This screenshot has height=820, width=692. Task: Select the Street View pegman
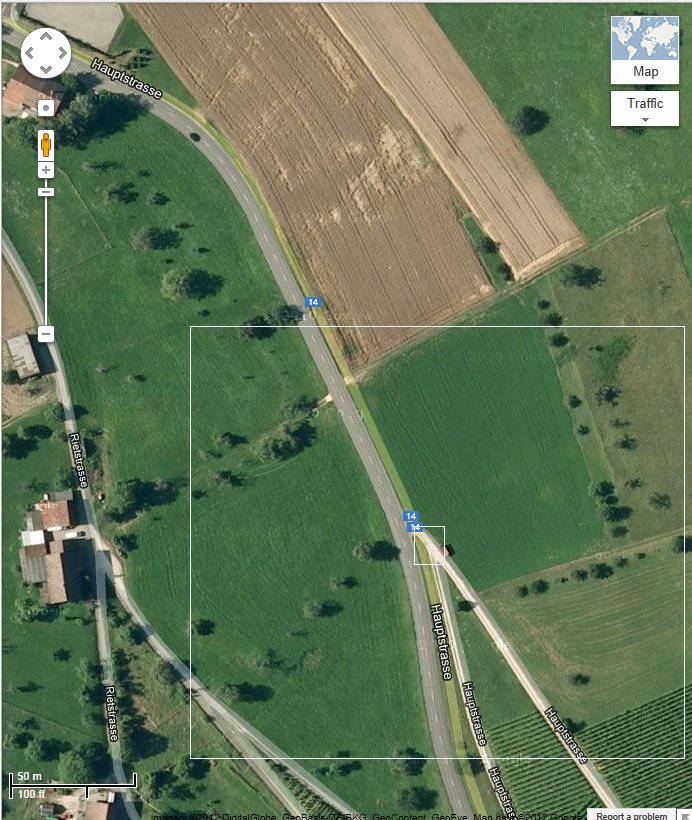pos(46,144)
